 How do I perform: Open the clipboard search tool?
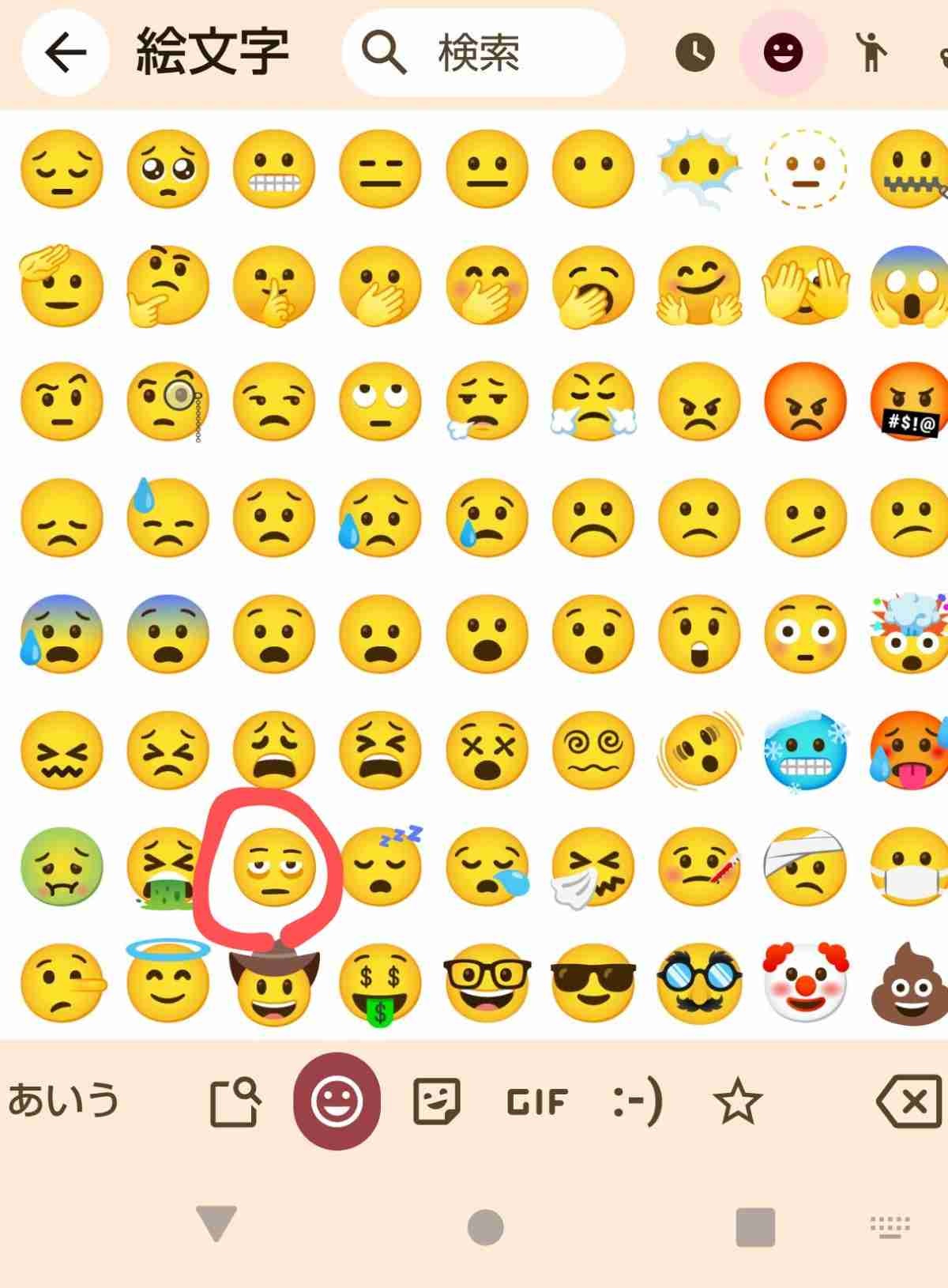[235, 1101]
